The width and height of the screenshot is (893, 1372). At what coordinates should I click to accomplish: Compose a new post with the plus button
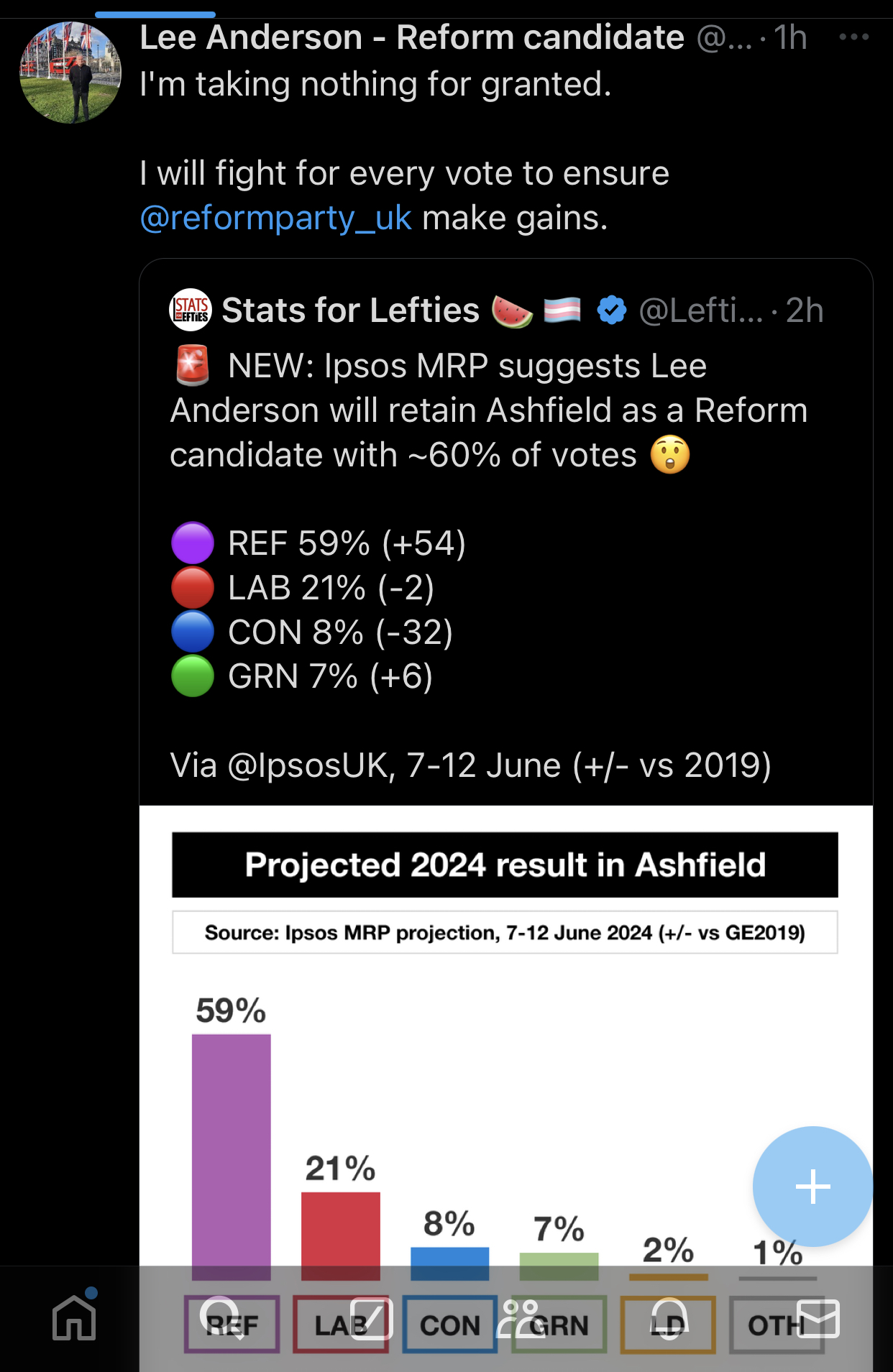tap(812, 1186)
